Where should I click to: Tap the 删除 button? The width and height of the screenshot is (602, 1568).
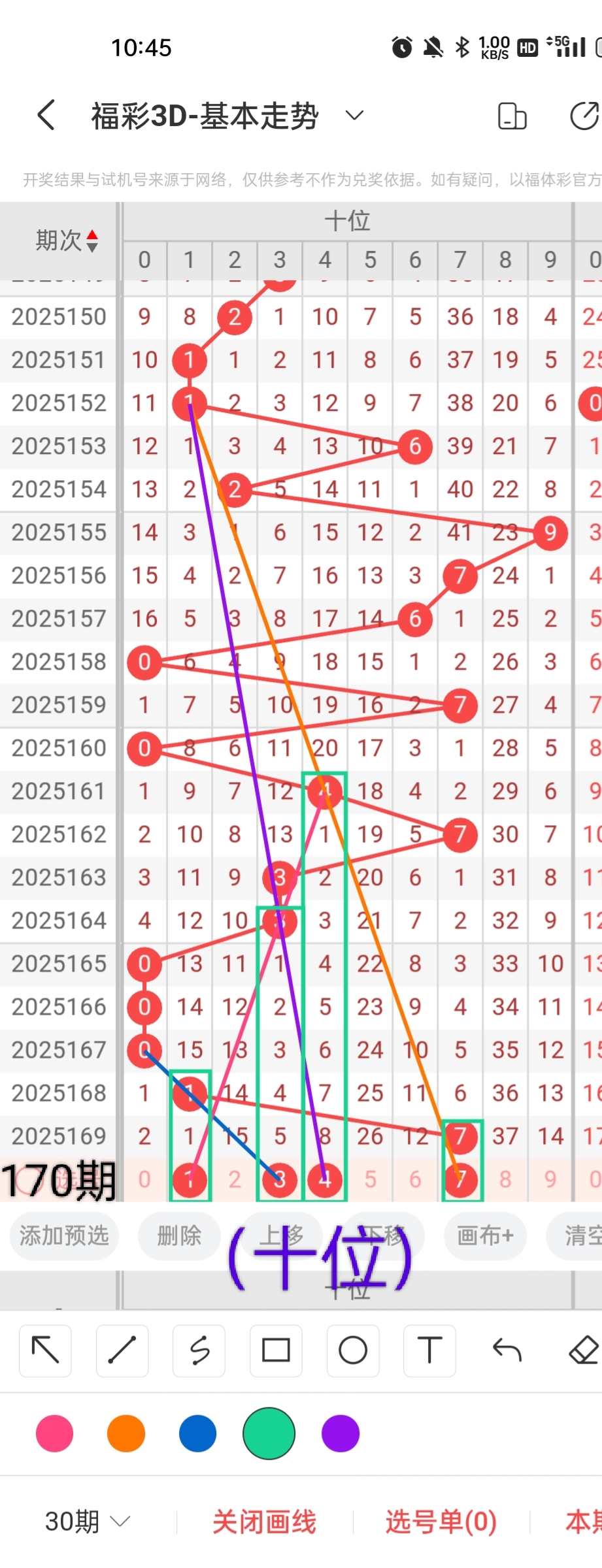click(x=179, y=1235)
